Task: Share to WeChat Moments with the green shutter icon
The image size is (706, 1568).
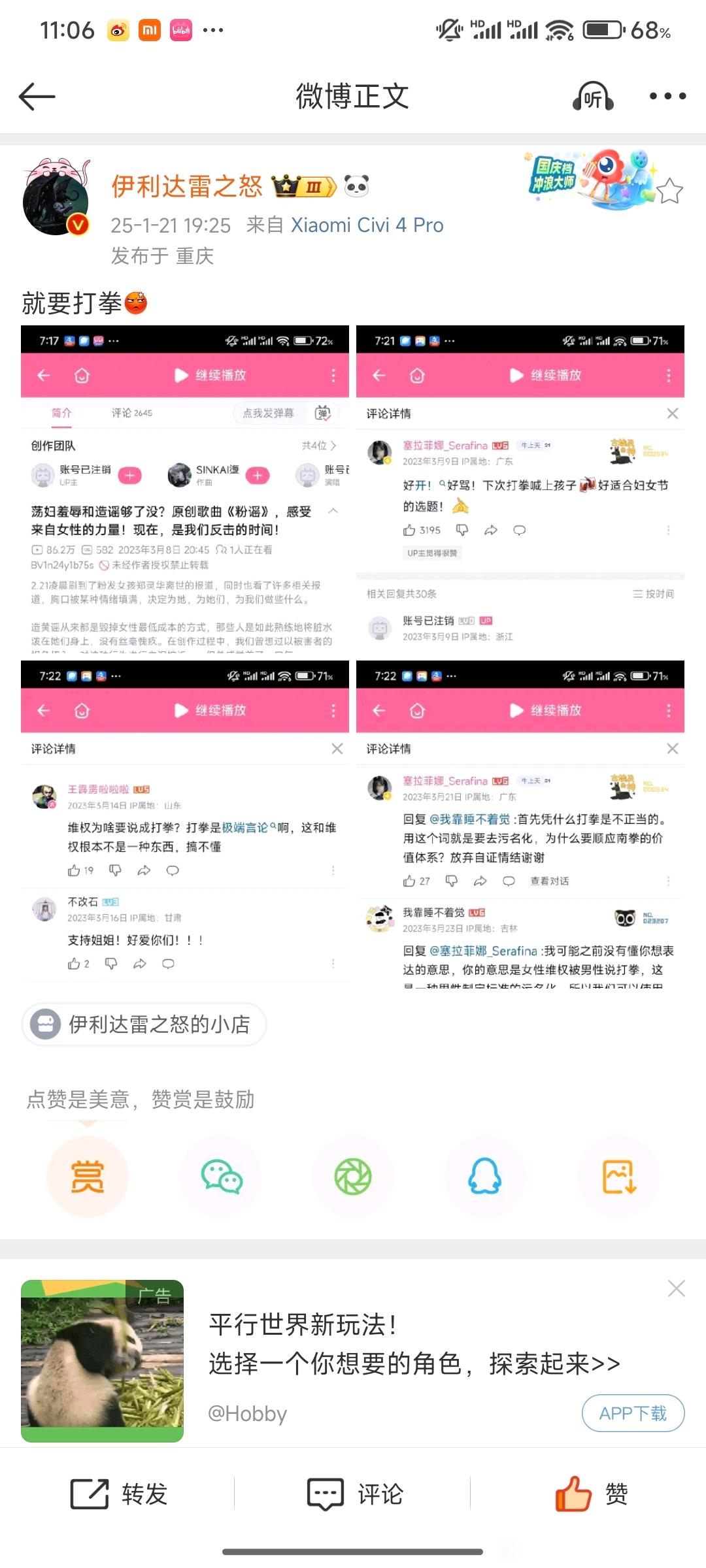Action: pos(353,1177)
